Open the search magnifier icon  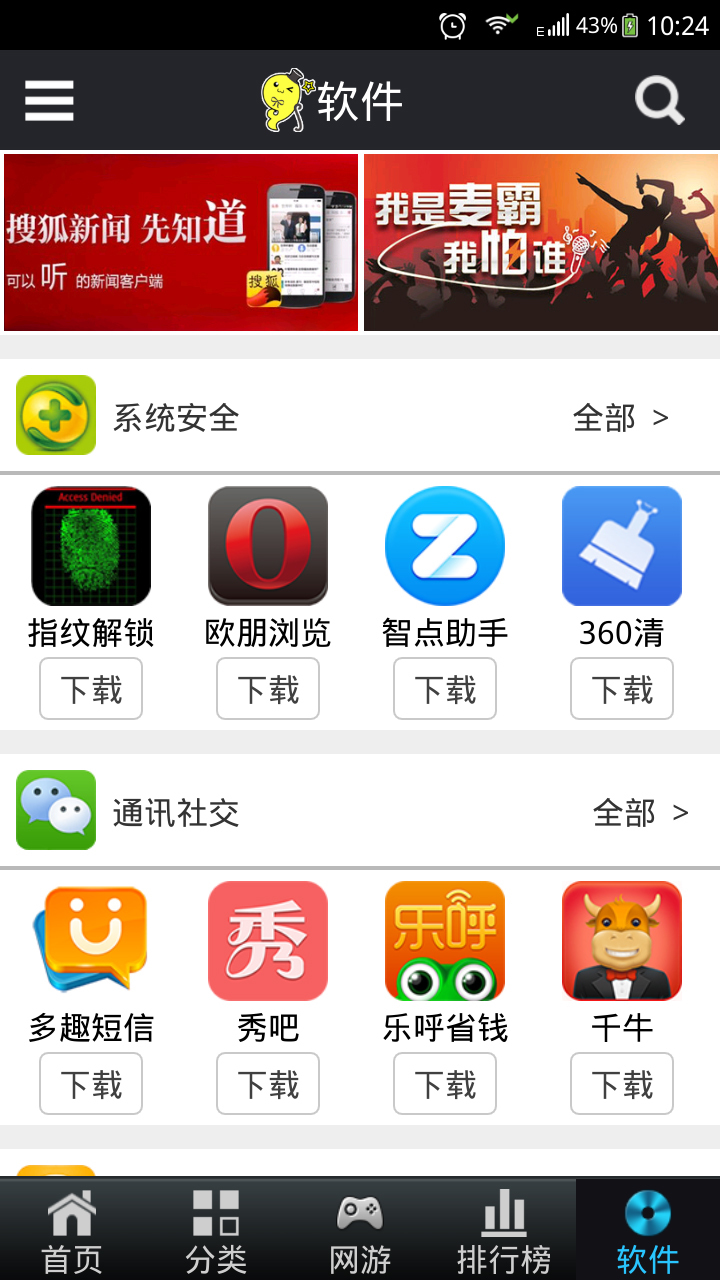(x=660, y=100)
